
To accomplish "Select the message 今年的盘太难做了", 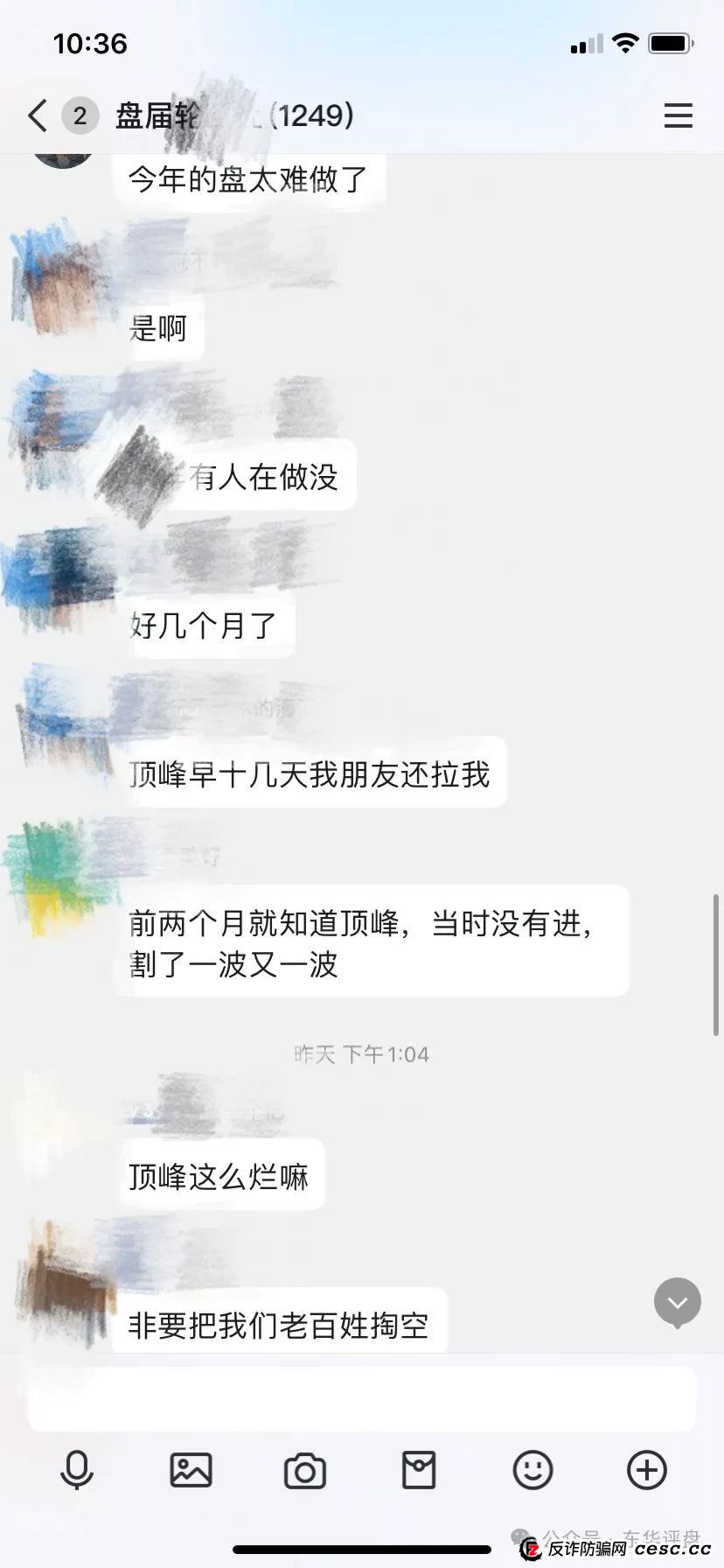I will coord(249,179).
